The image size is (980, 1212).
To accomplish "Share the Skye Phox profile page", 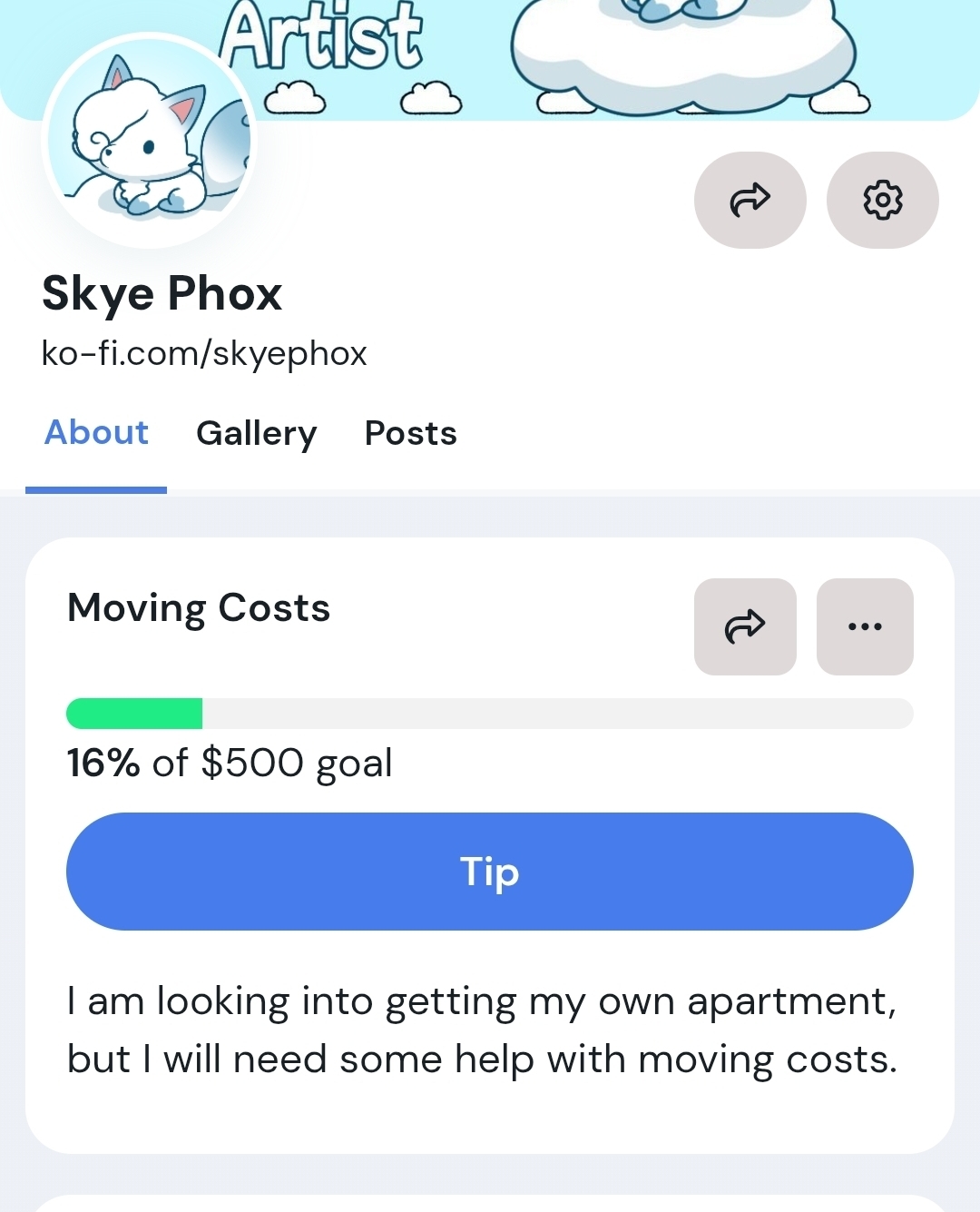I will [x=750, y=200].
